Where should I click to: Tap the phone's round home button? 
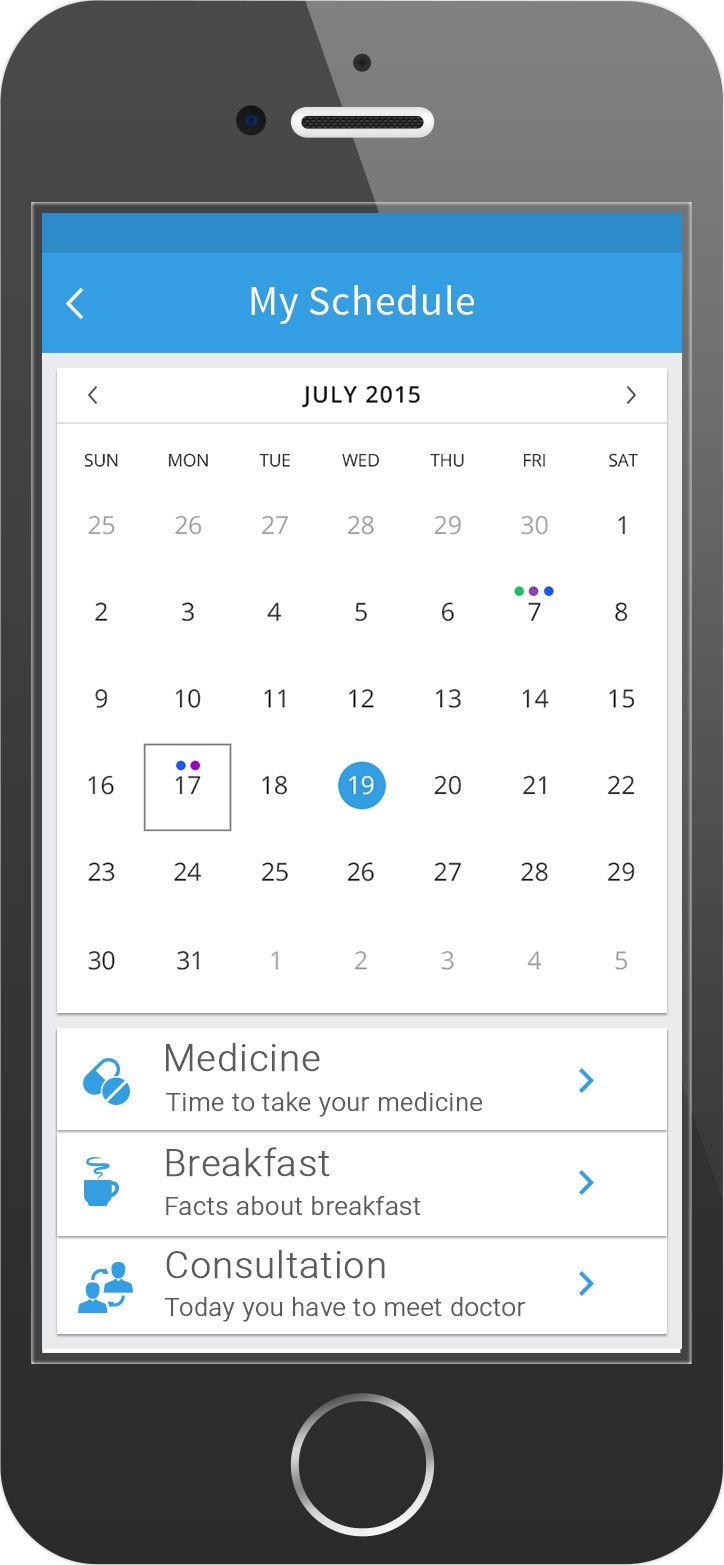(362, 1464)
